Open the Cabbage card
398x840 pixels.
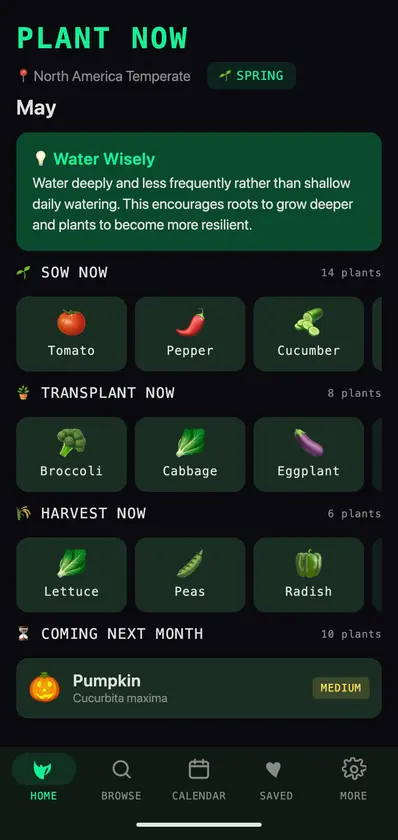click(x=190, y=454)
